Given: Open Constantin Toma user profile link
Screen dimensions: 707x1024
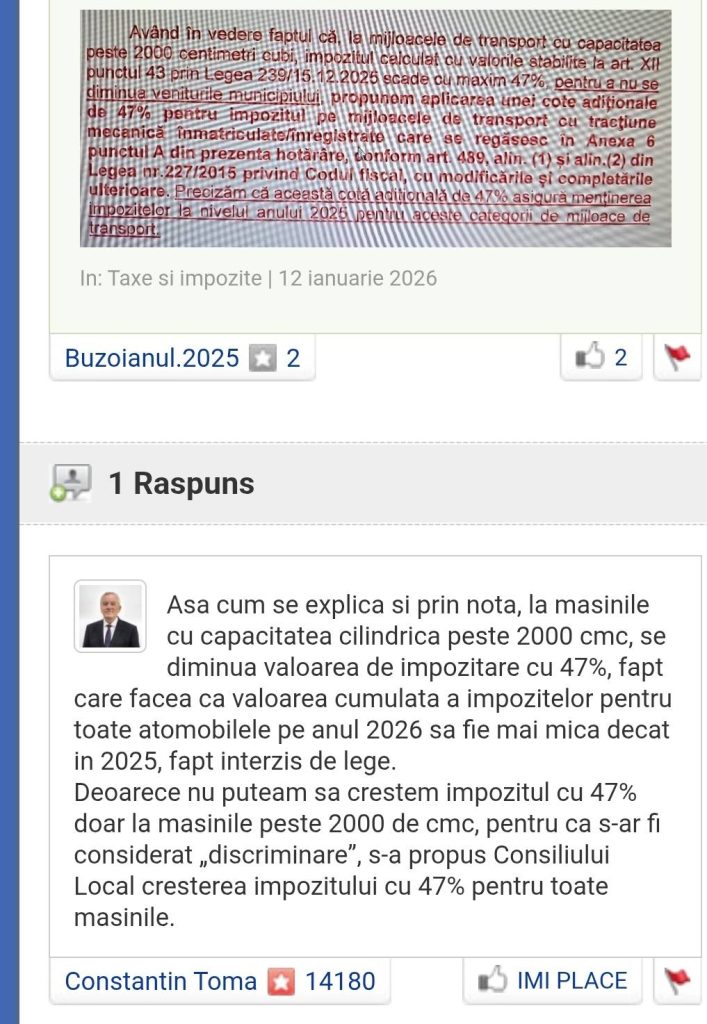Looking at the screenshot, I should pyautogui.click(x=161, y=981).
